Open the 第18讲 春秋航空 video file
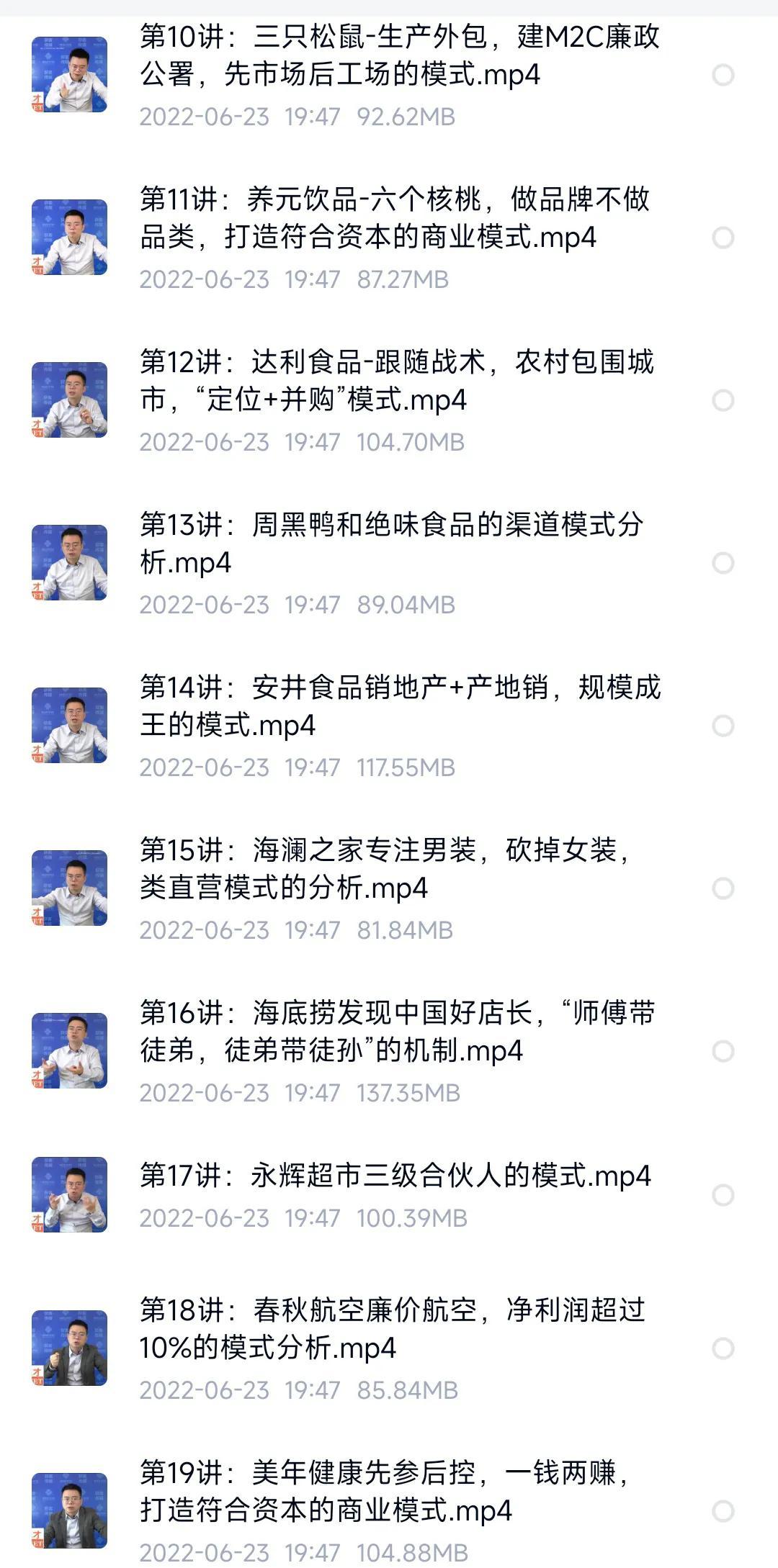 tap(393, 1329)
